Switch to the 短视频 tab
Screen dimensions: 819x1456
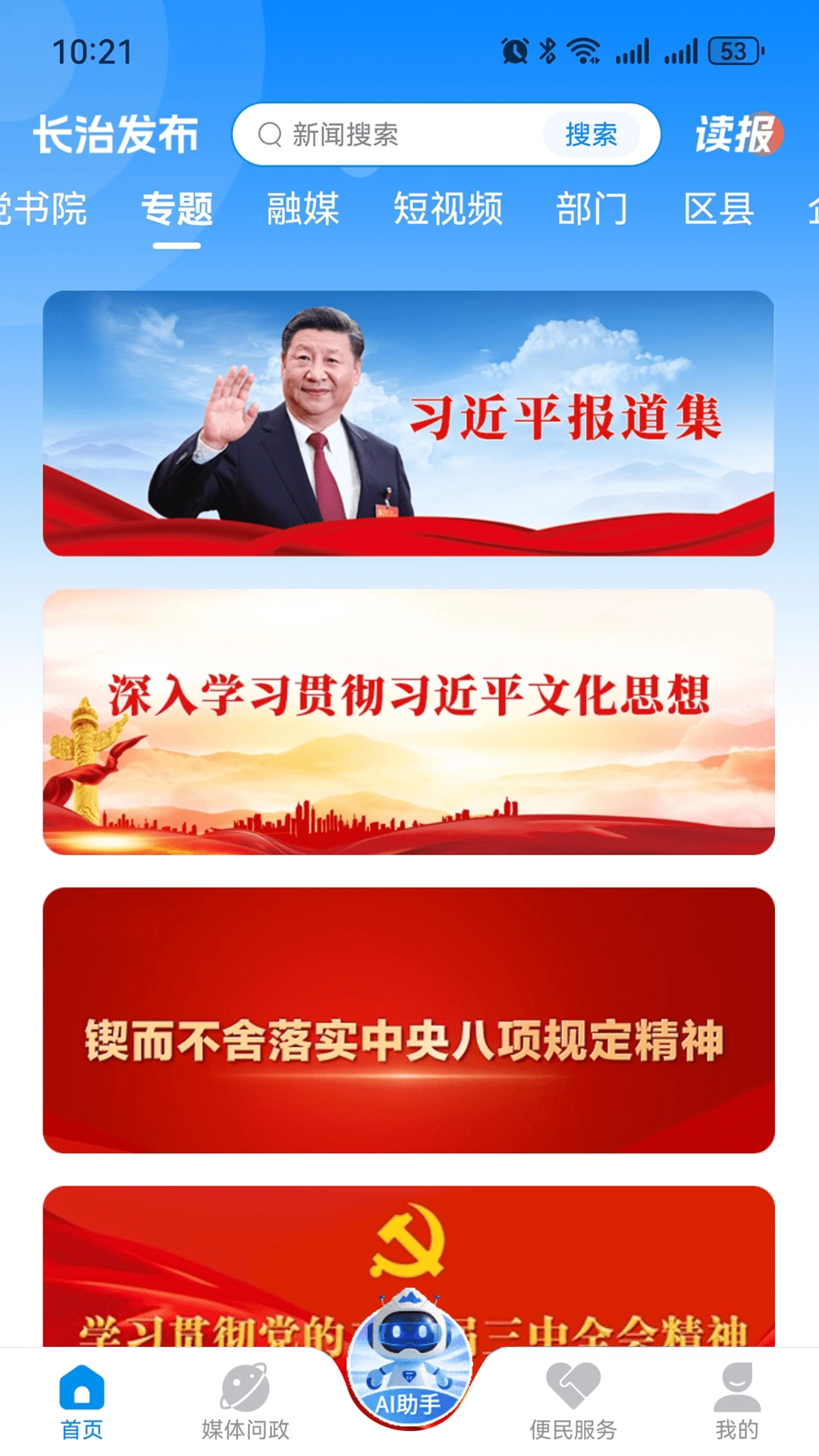pos(447,209)
